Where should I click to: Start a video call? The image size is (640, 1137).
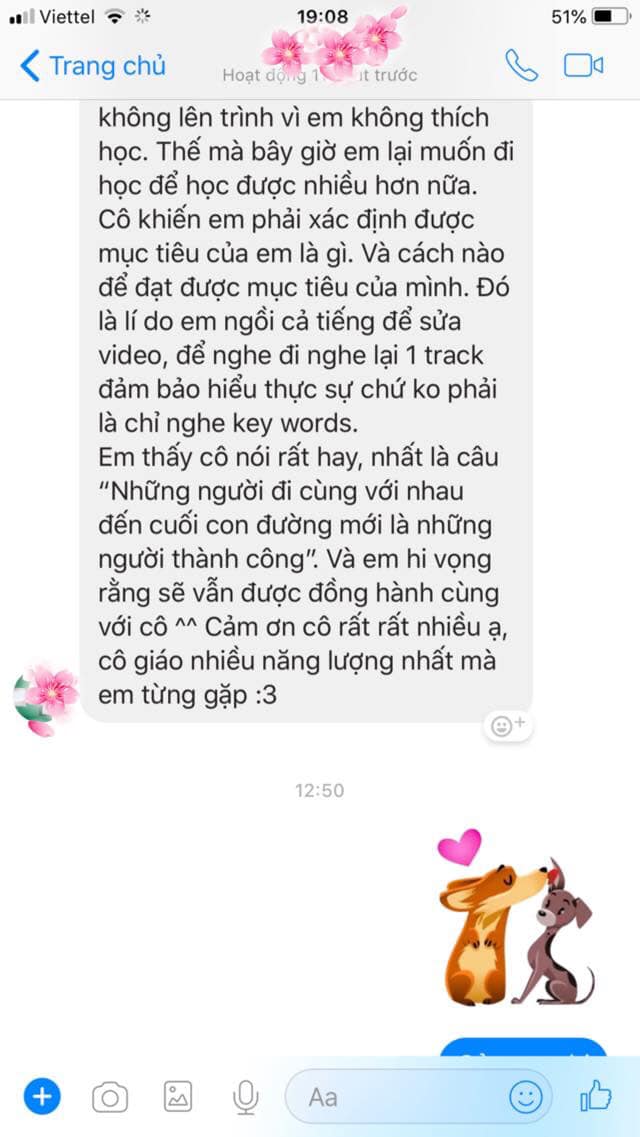pyautogui.click(x=584, y=67)
